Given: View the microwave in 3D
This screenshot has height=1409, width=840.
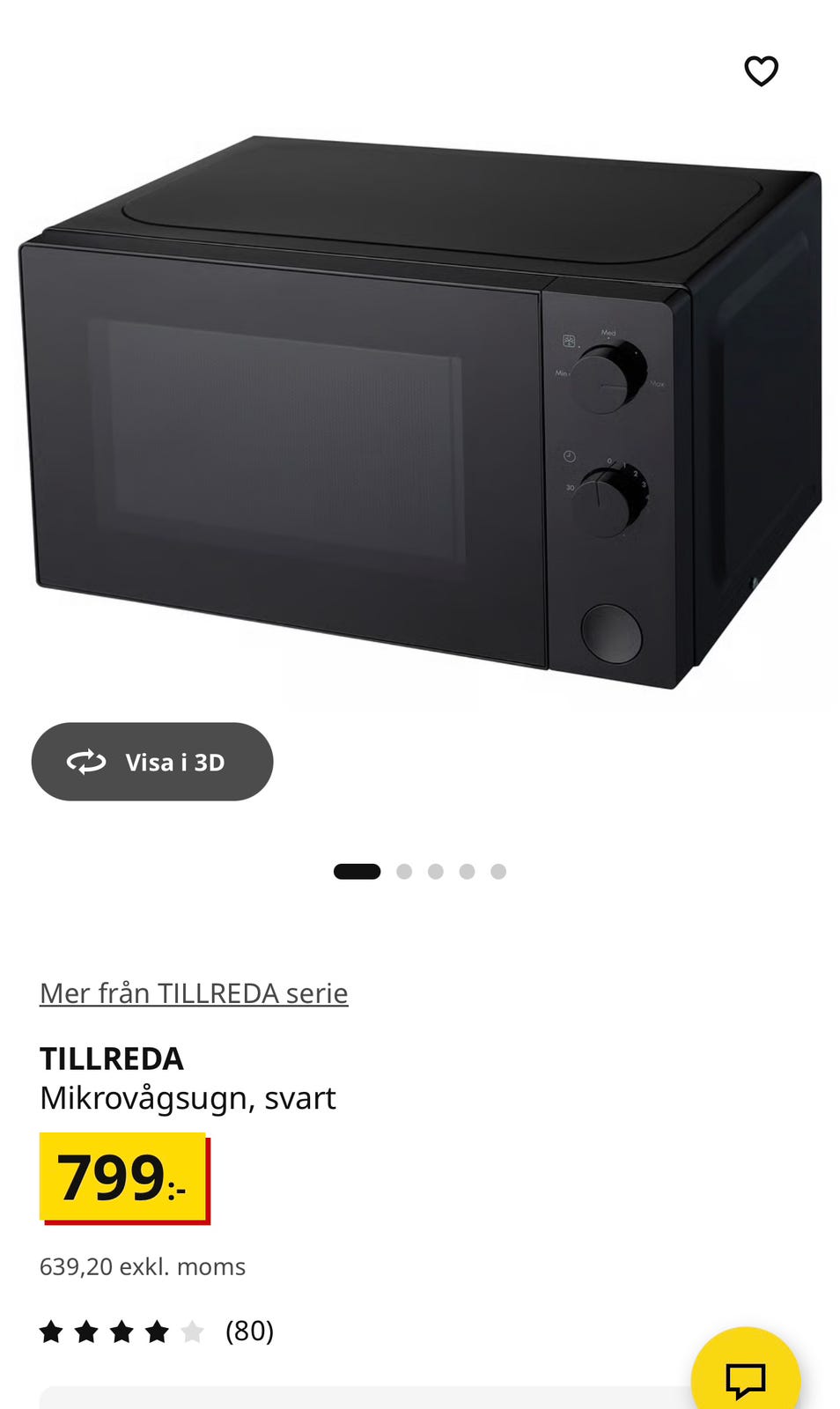Looking at the screenshot, I should point(152,762).
